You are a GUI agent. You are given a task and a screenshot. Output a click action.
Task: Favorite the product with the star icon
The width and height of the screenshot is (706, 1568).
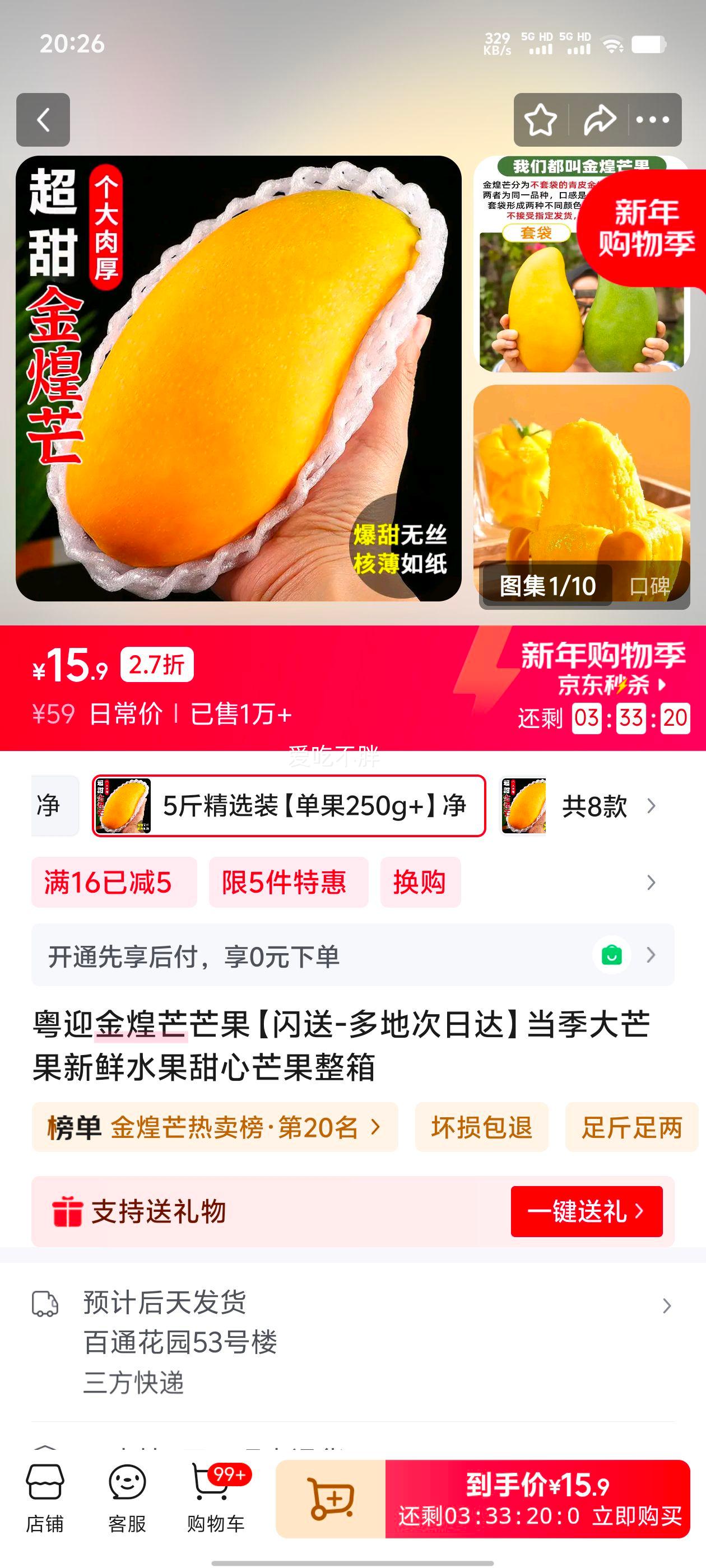541,119
